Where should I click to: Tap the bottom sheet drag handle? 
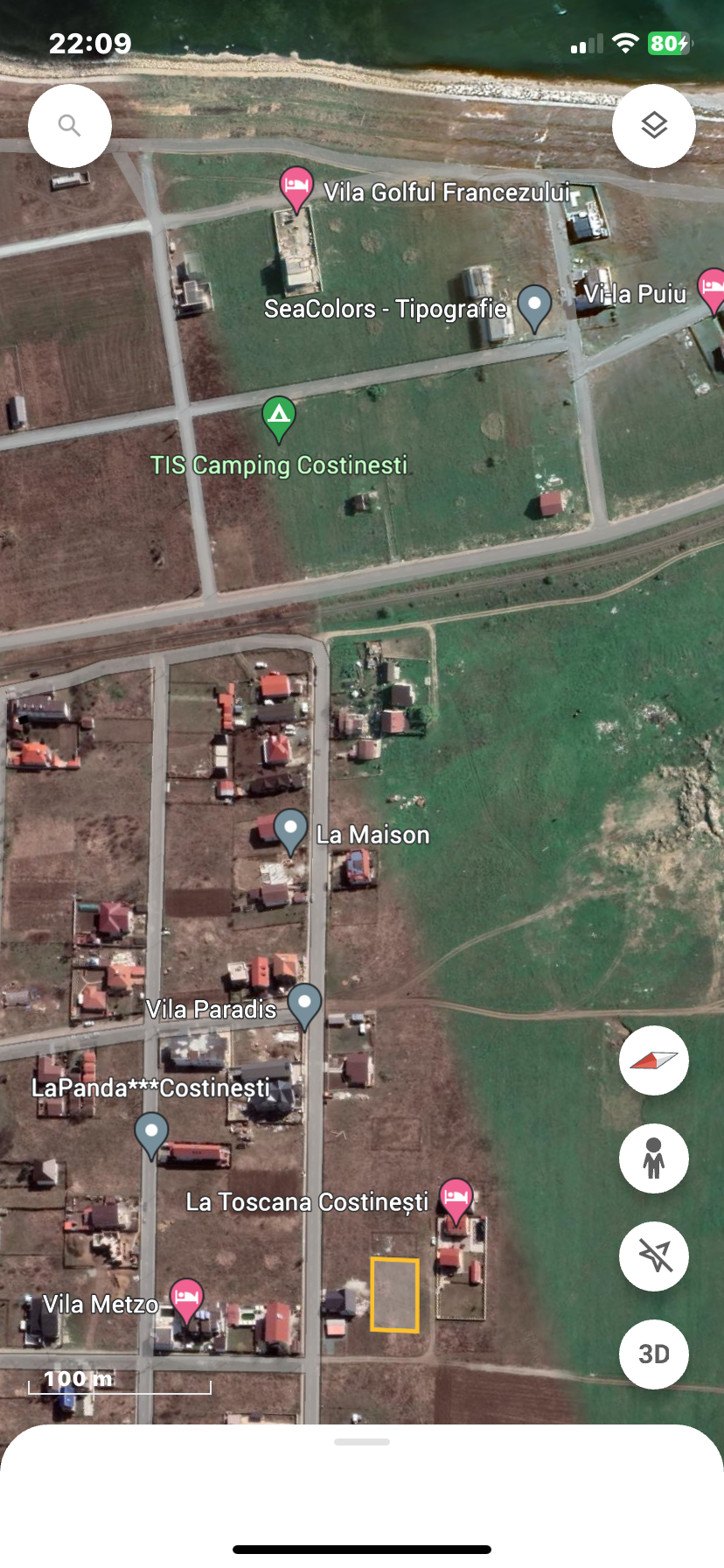[362, 1442]
